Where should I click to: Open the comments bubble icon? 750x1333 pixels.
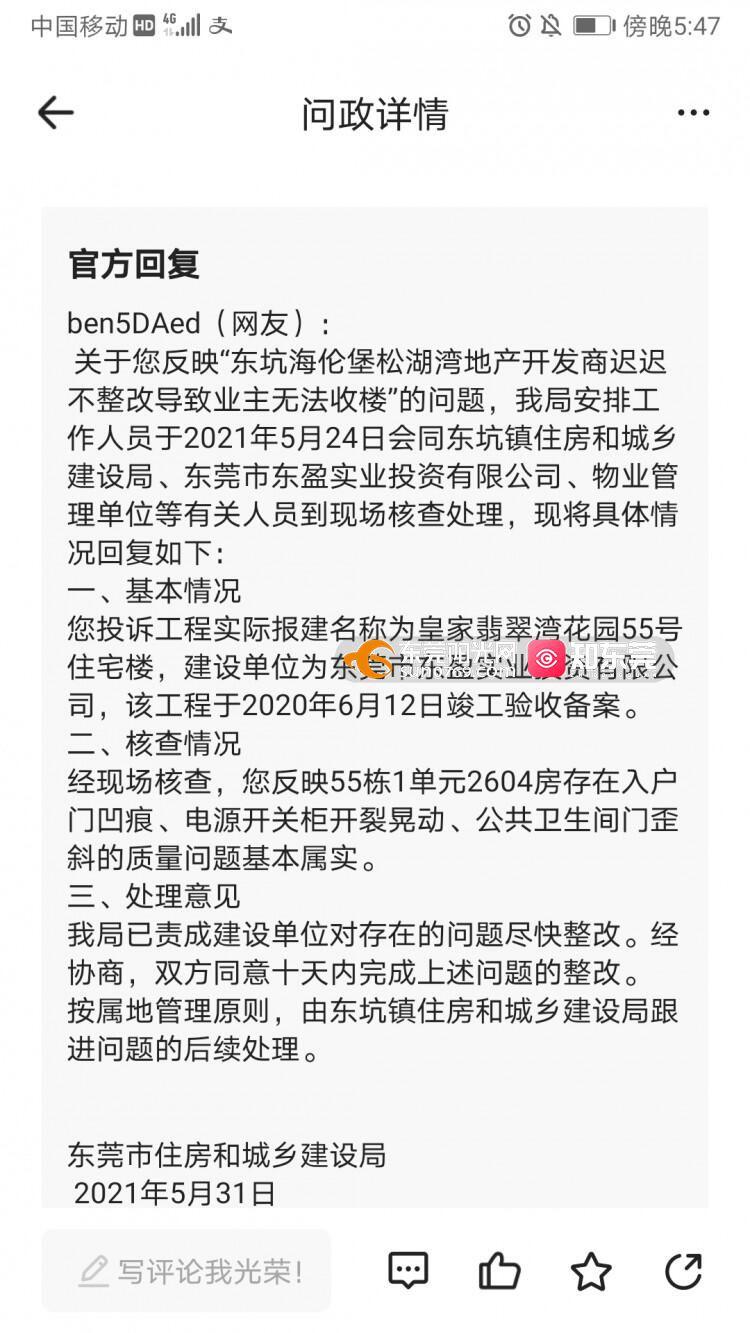(408, 1271)
